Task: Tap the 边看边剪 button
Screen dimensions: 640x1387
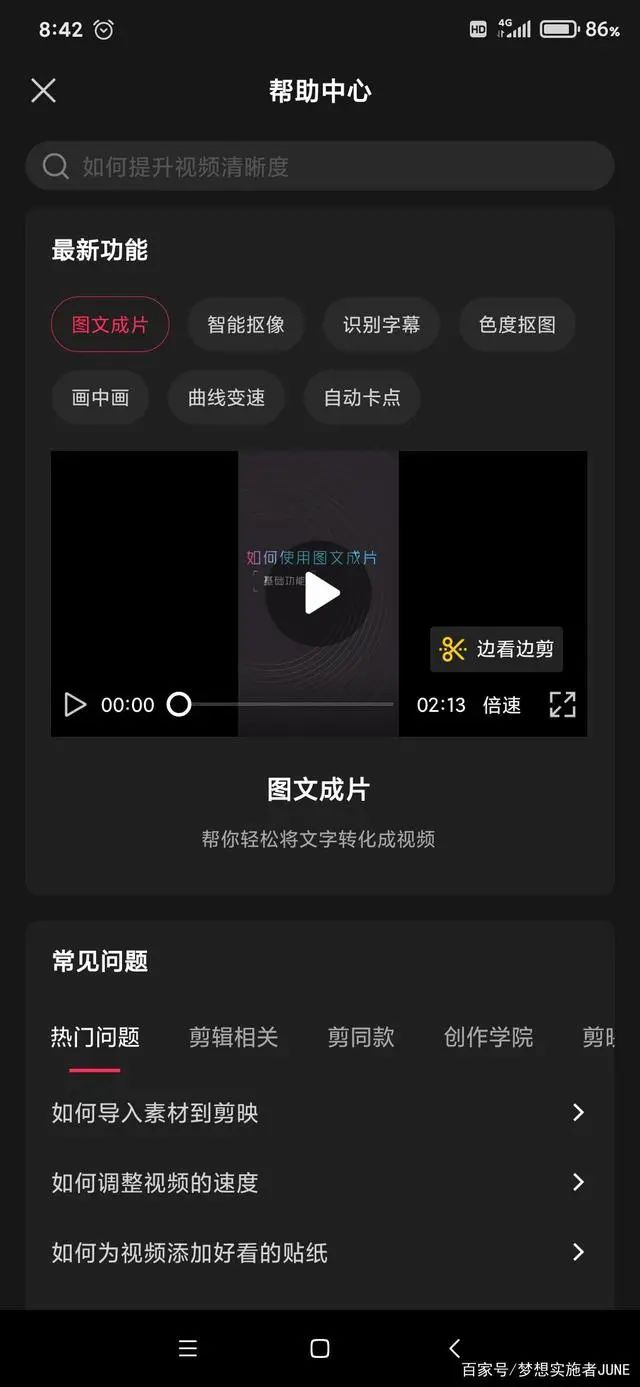Action: (497, 649)
